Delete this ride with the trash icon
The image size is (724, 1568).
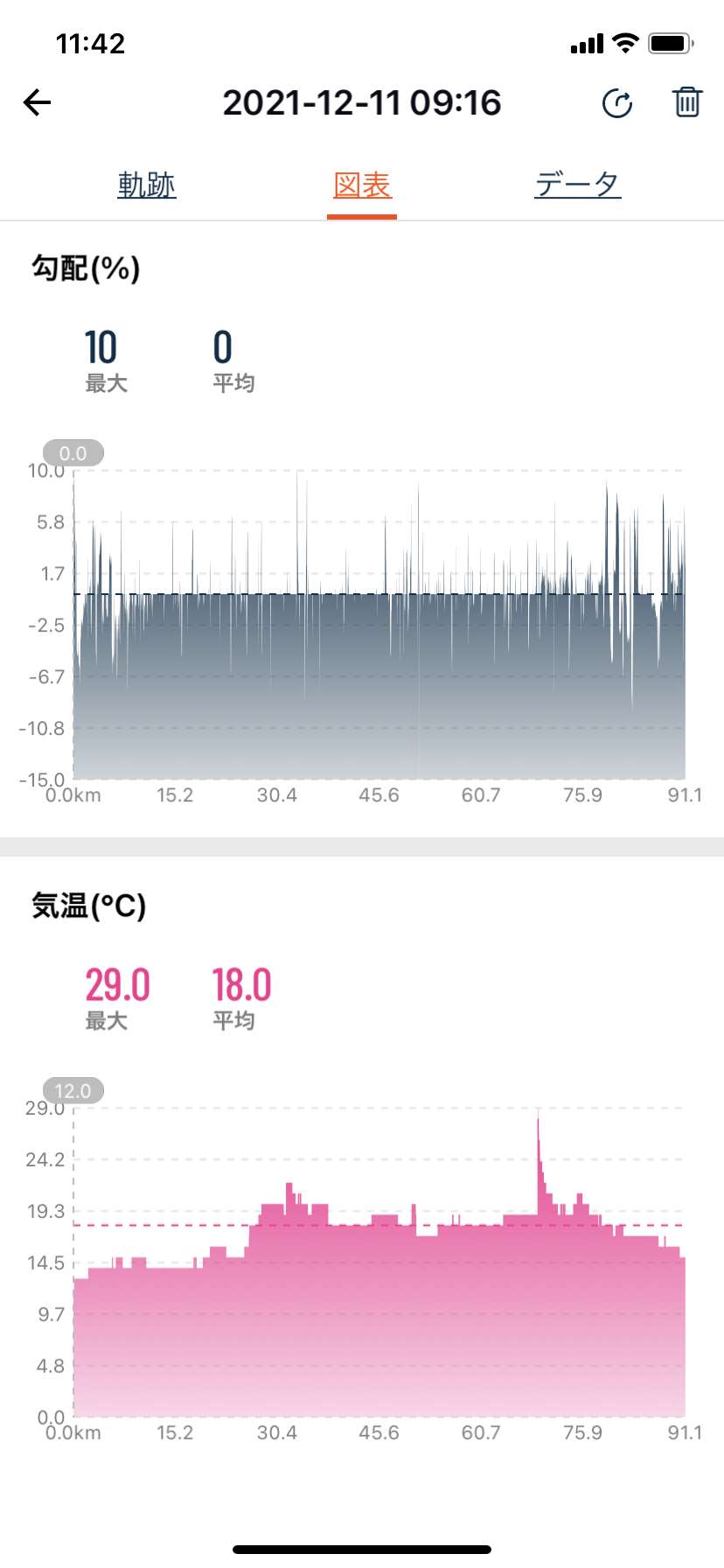point(687,102)
